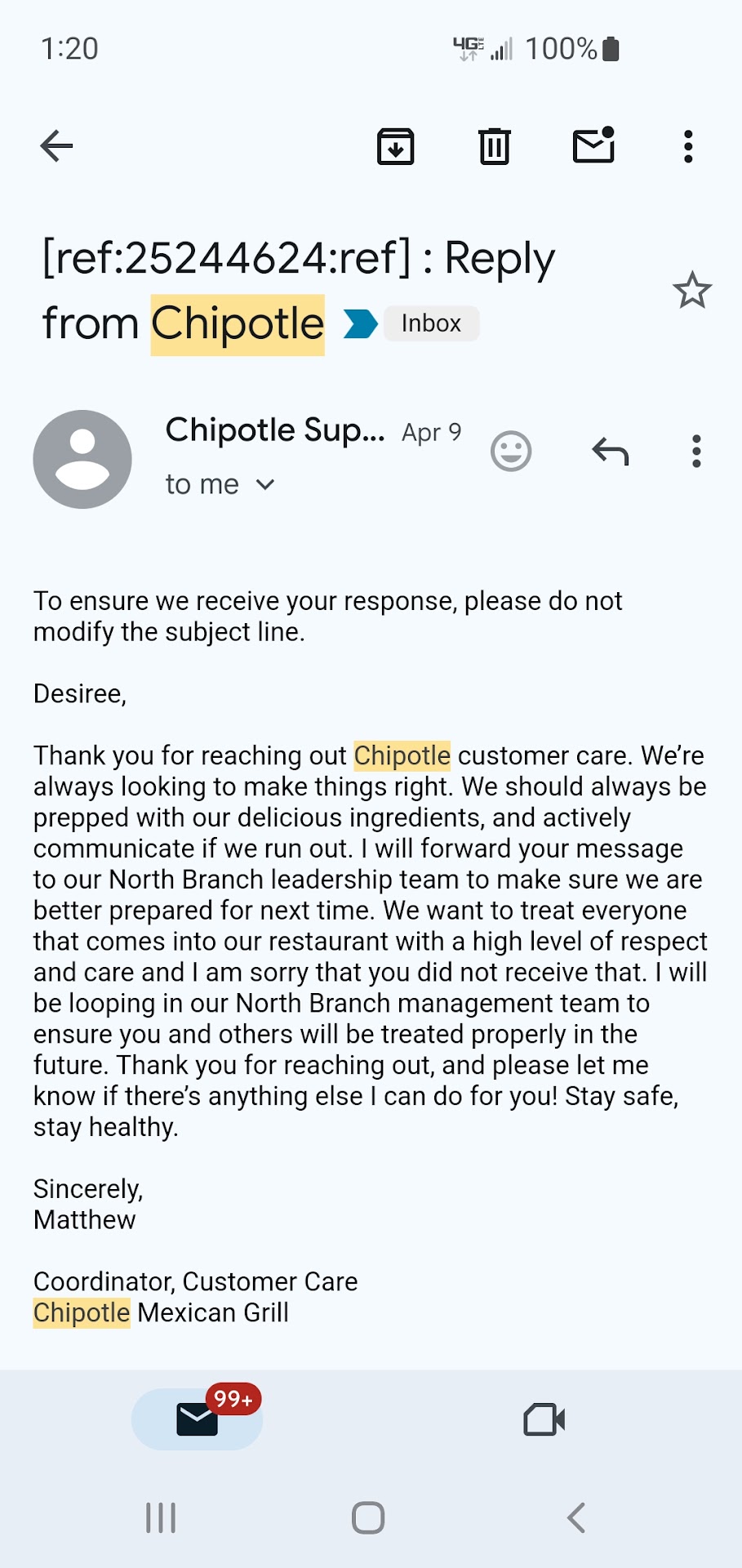Delete this email with the trash icon

click(494, 147)
